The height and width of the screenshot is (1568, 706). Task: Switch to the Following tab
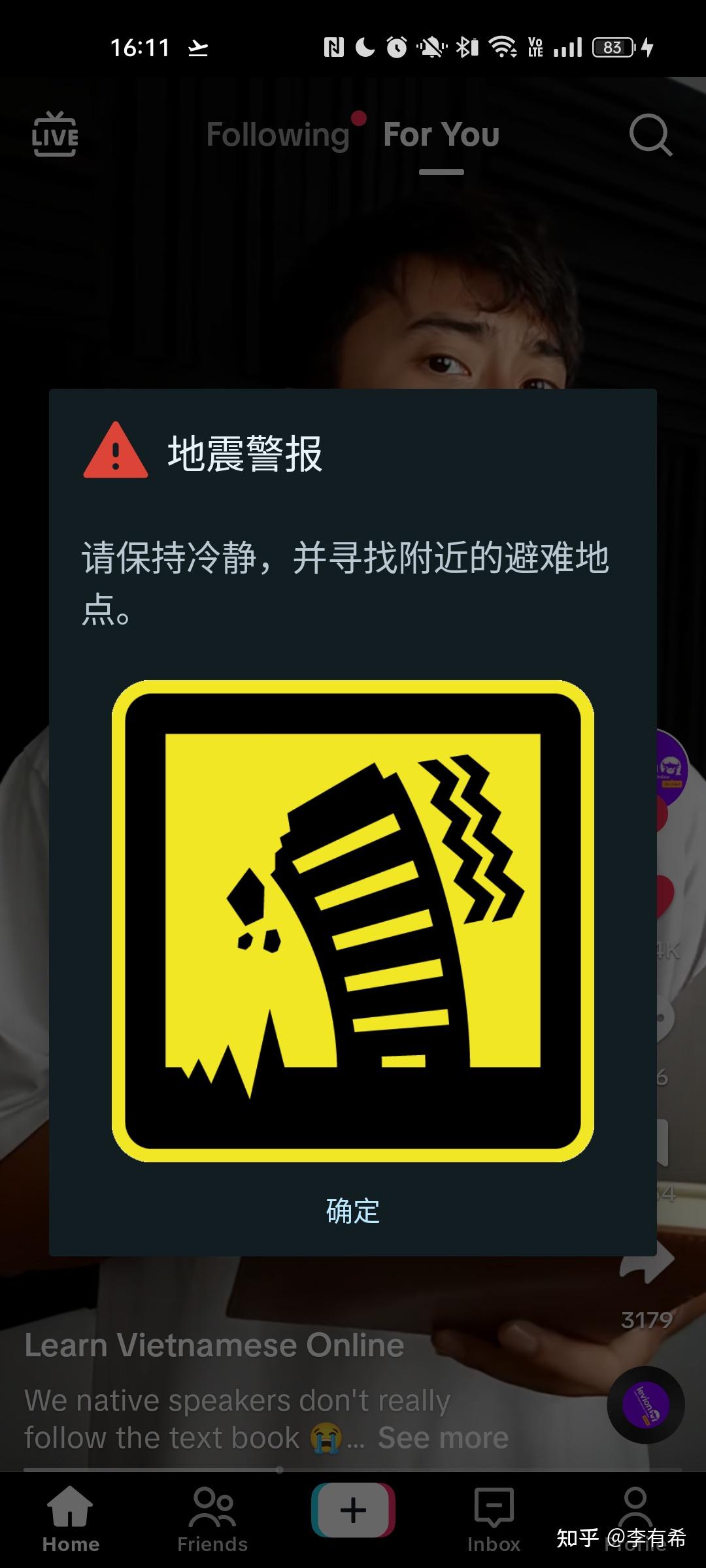278,135
